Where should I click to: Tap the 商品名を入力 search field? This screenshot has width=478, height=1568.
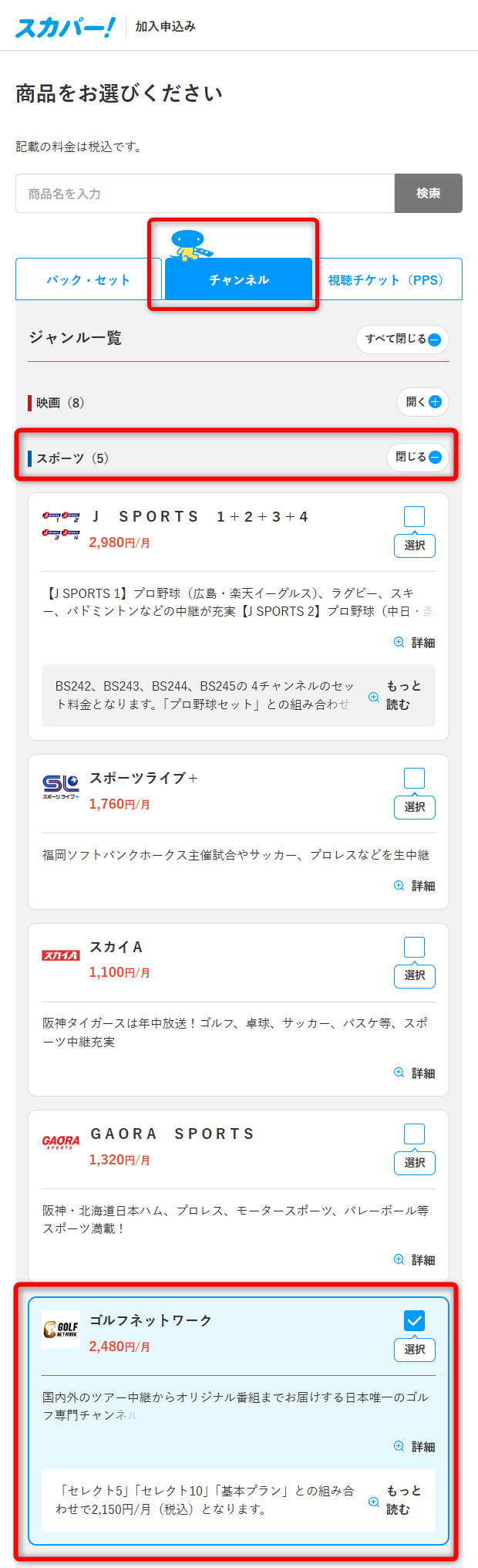(204, 194)
